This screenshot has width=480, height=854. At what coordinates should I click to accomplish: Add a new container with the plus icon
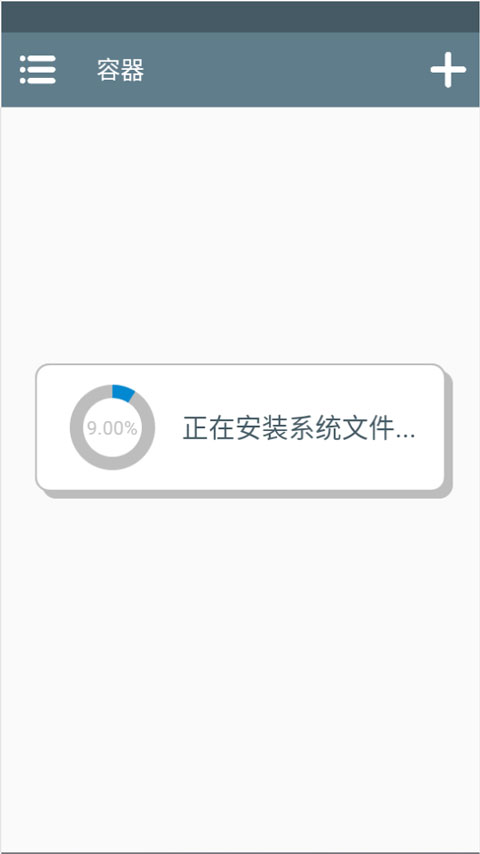point(448,70)
